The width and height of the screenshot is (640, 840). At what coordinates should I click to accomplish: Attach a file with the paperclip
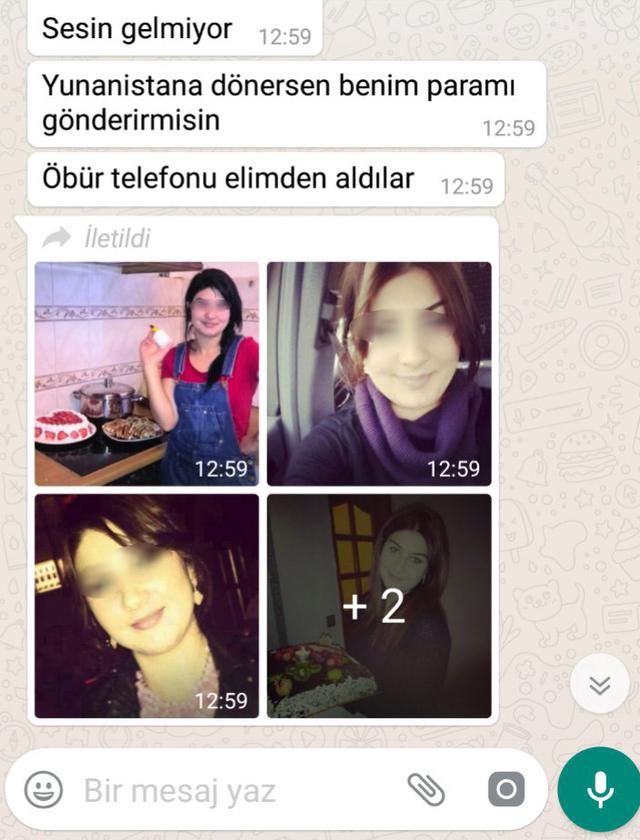[x=427, y=790]
